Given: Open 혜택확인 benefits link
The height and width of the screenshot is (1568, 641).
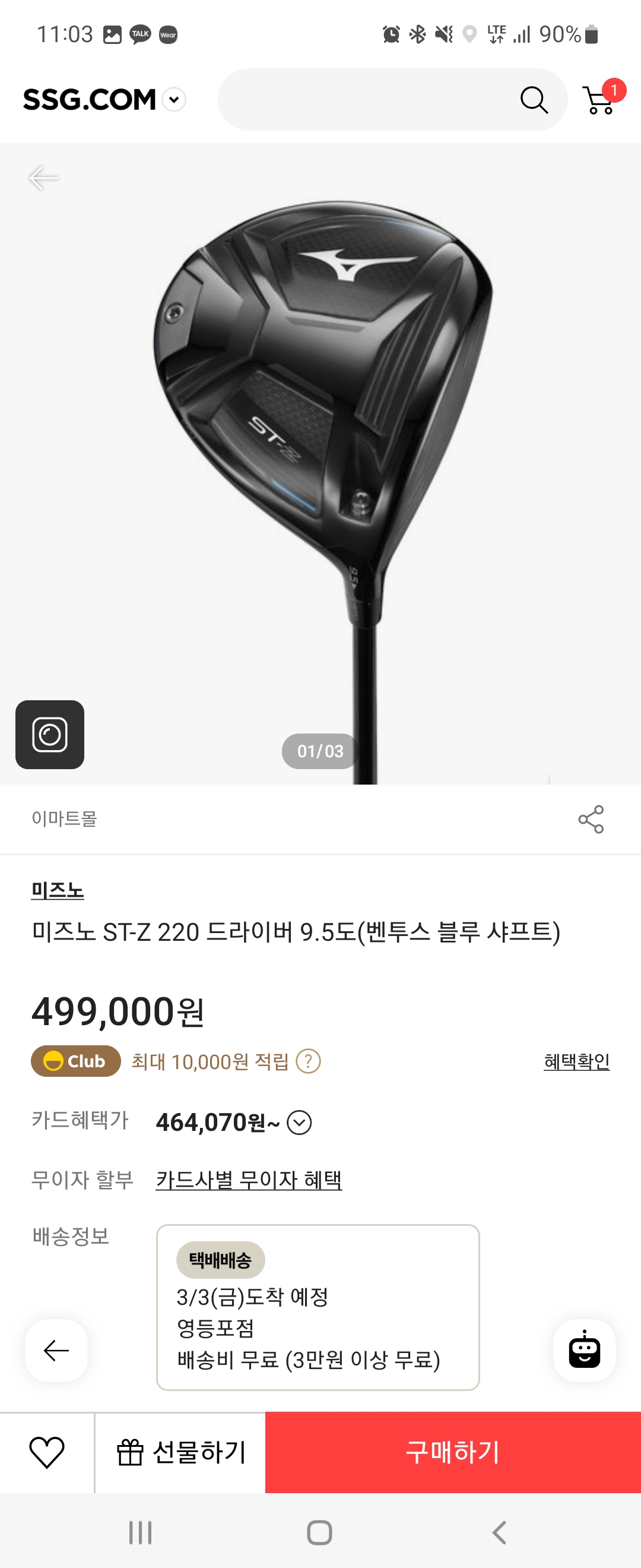Looking at the screenshot, I should (x=576, y=1061).
